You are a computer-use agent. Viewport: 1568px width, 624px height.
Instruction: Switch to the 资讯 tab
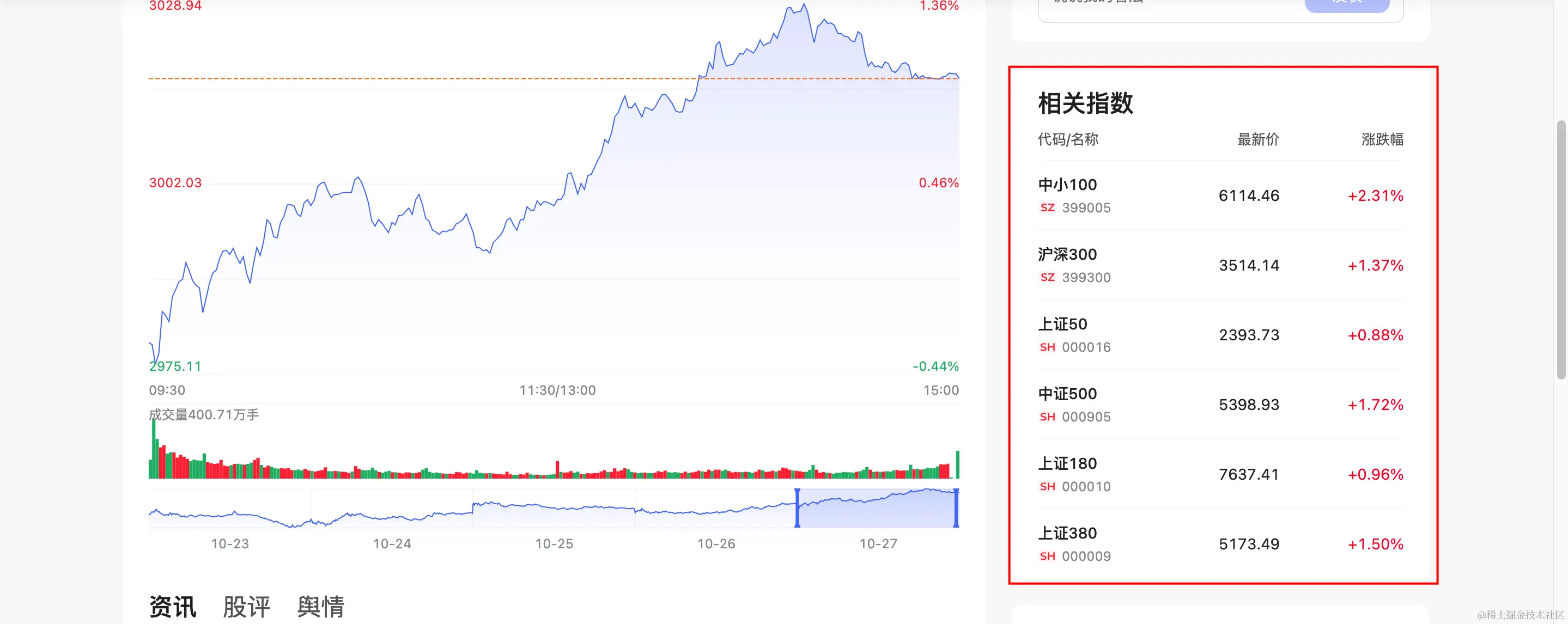point(173,607)
